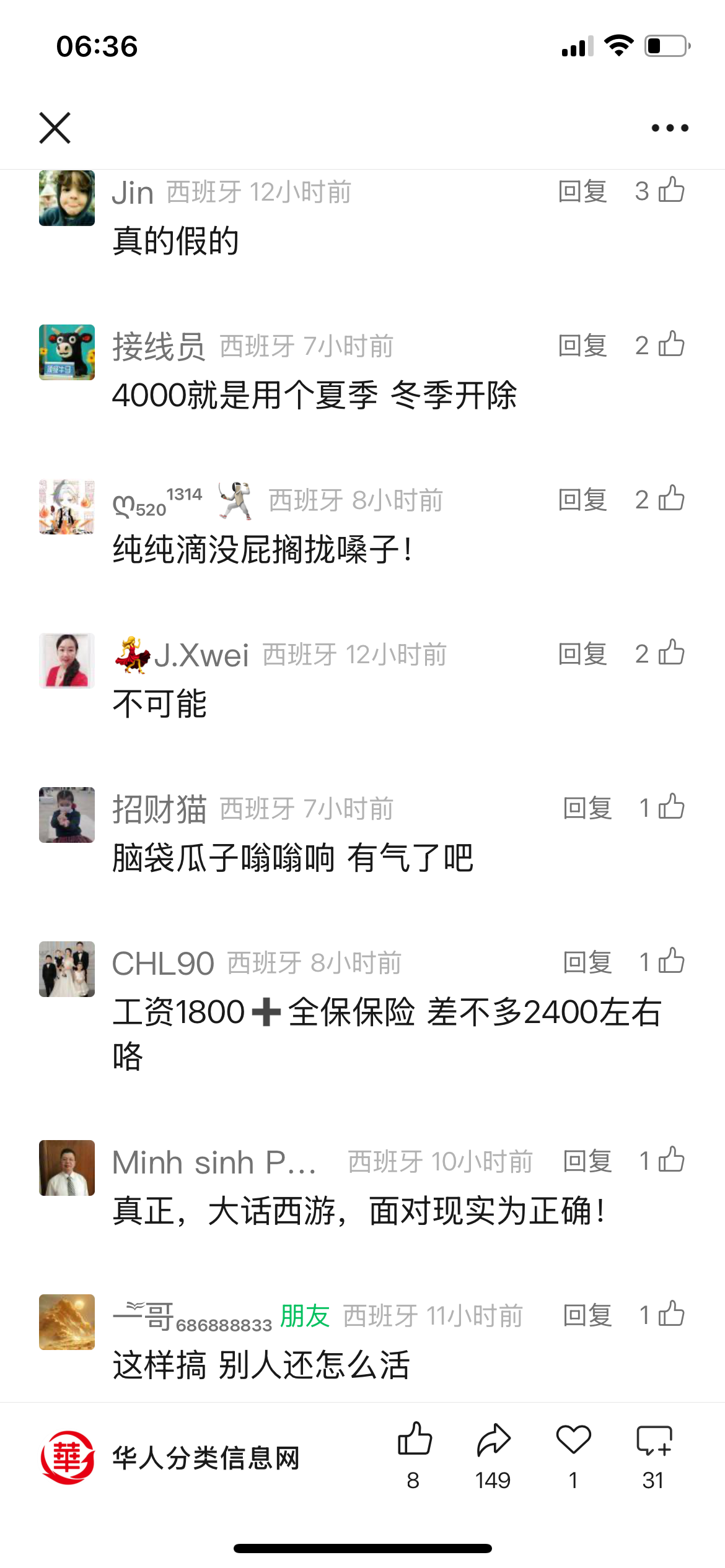Write a new comment via comment icon

pyautogui.click(x=654, y=1440)
